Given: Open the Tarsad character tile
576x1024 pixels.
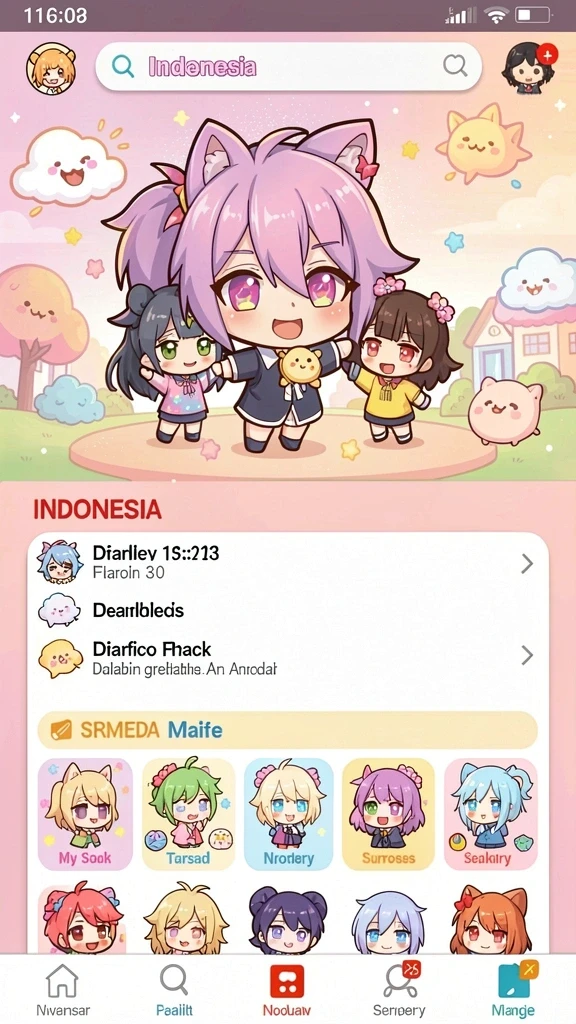Looking at the screenshot, I should click(188, 814).
